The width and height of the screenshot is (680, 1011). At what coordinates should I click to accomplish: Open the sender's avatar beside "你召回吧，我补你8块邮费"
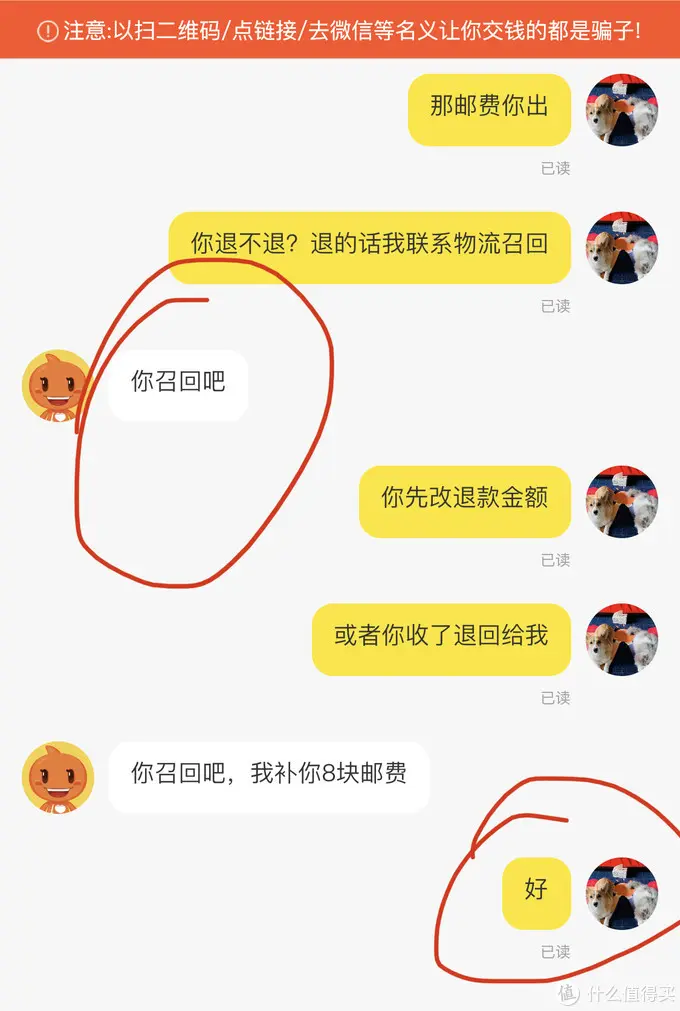tap(58, 777)
